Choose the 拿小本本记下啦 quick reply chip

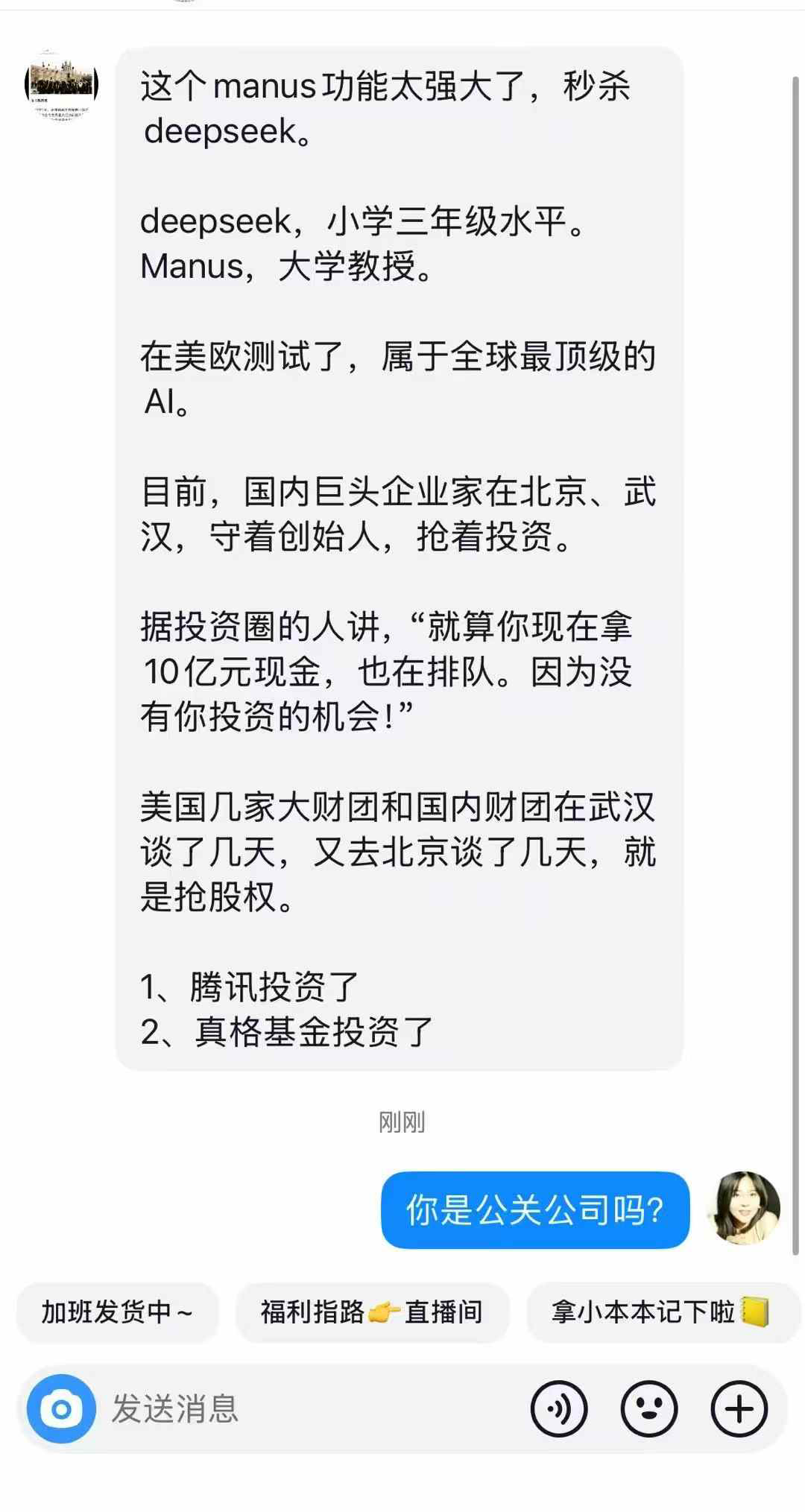point(663,1312)
